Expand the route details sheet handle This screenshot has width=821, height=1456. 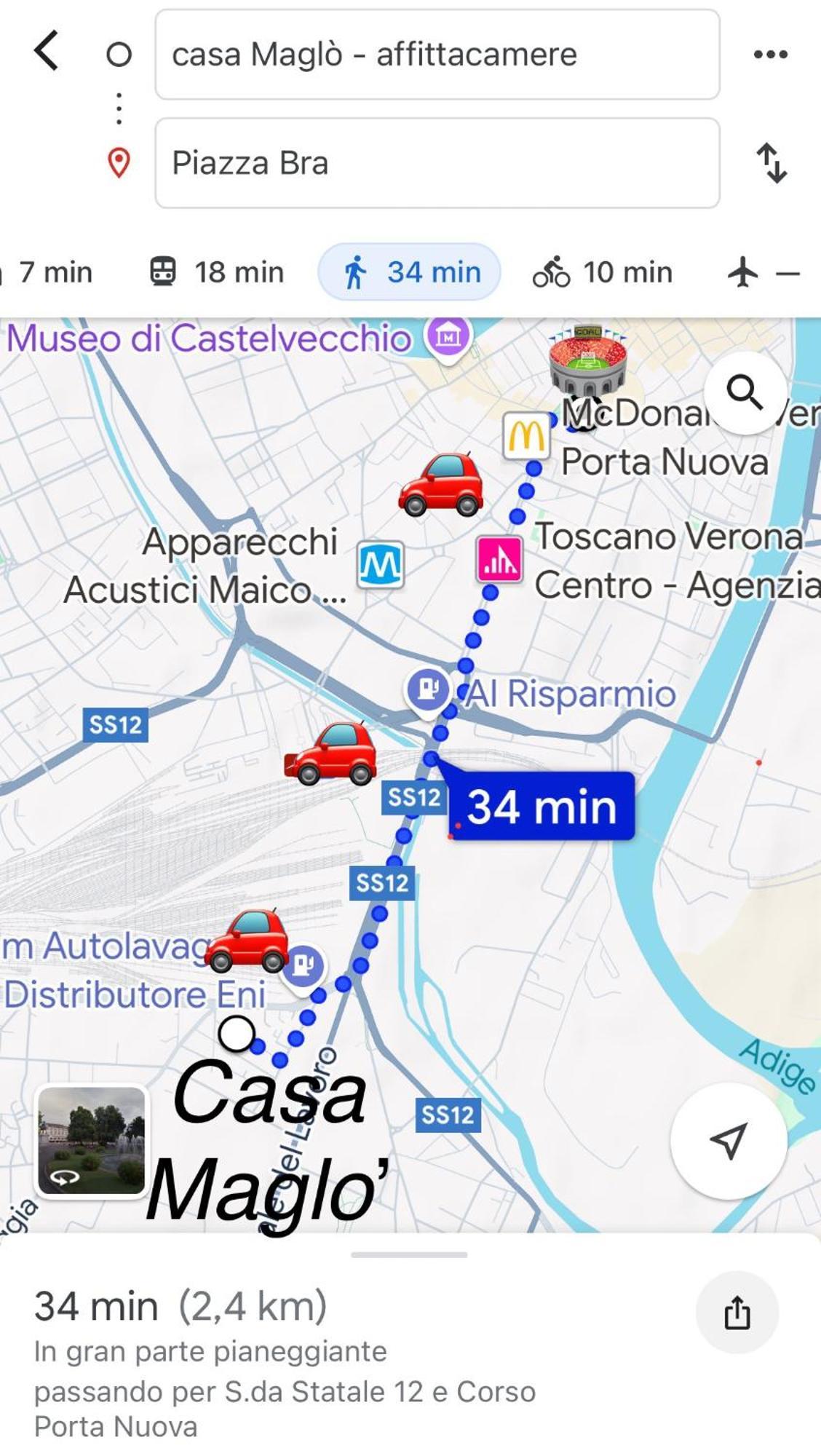[409, 1254]
